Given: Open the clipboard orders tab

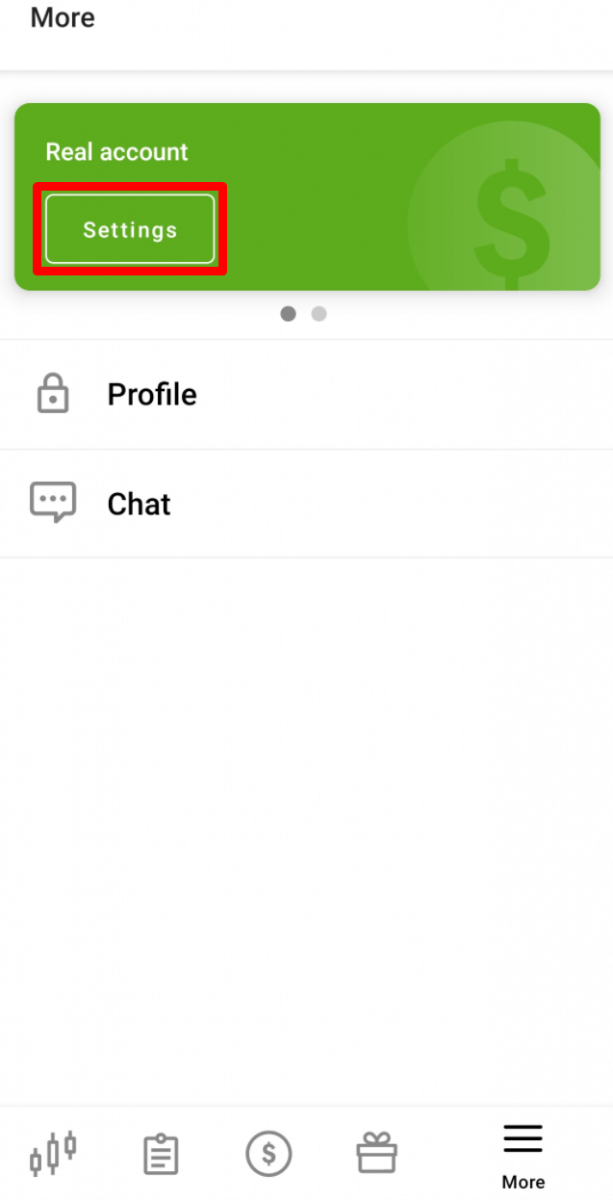Looking at the screenshot, I should pyautogui.click(x=160, y=1154).
